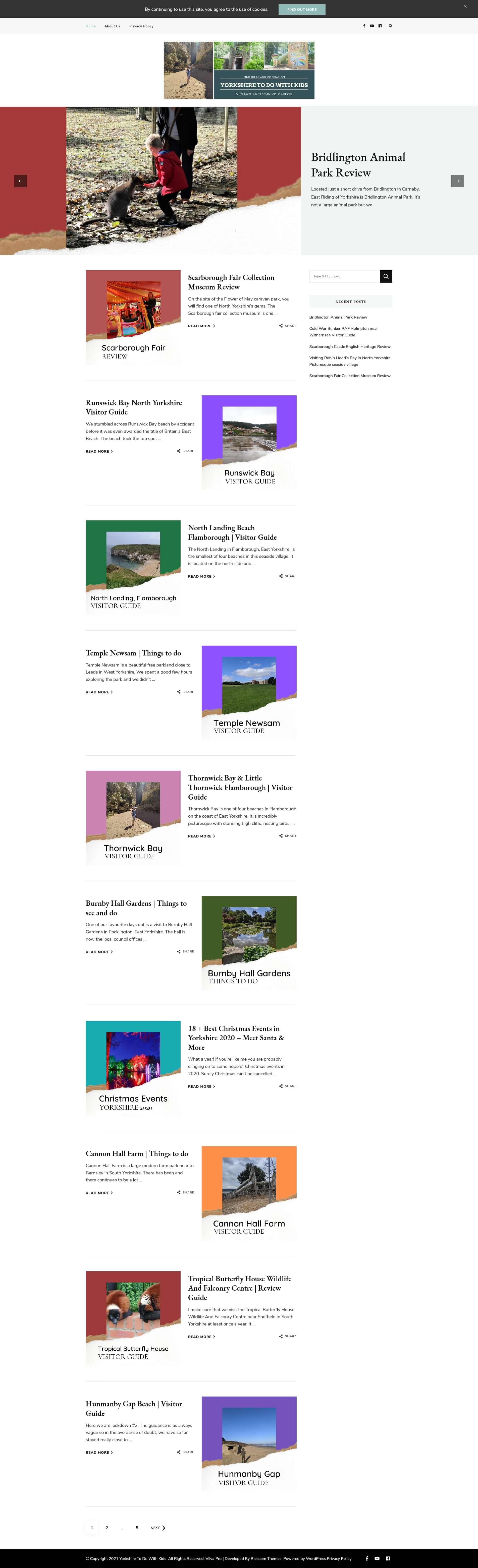Viewport: 478px width, 1568px height.
Task: Dismiss the cookie notice banner
Action: click(x=465, y=6)
